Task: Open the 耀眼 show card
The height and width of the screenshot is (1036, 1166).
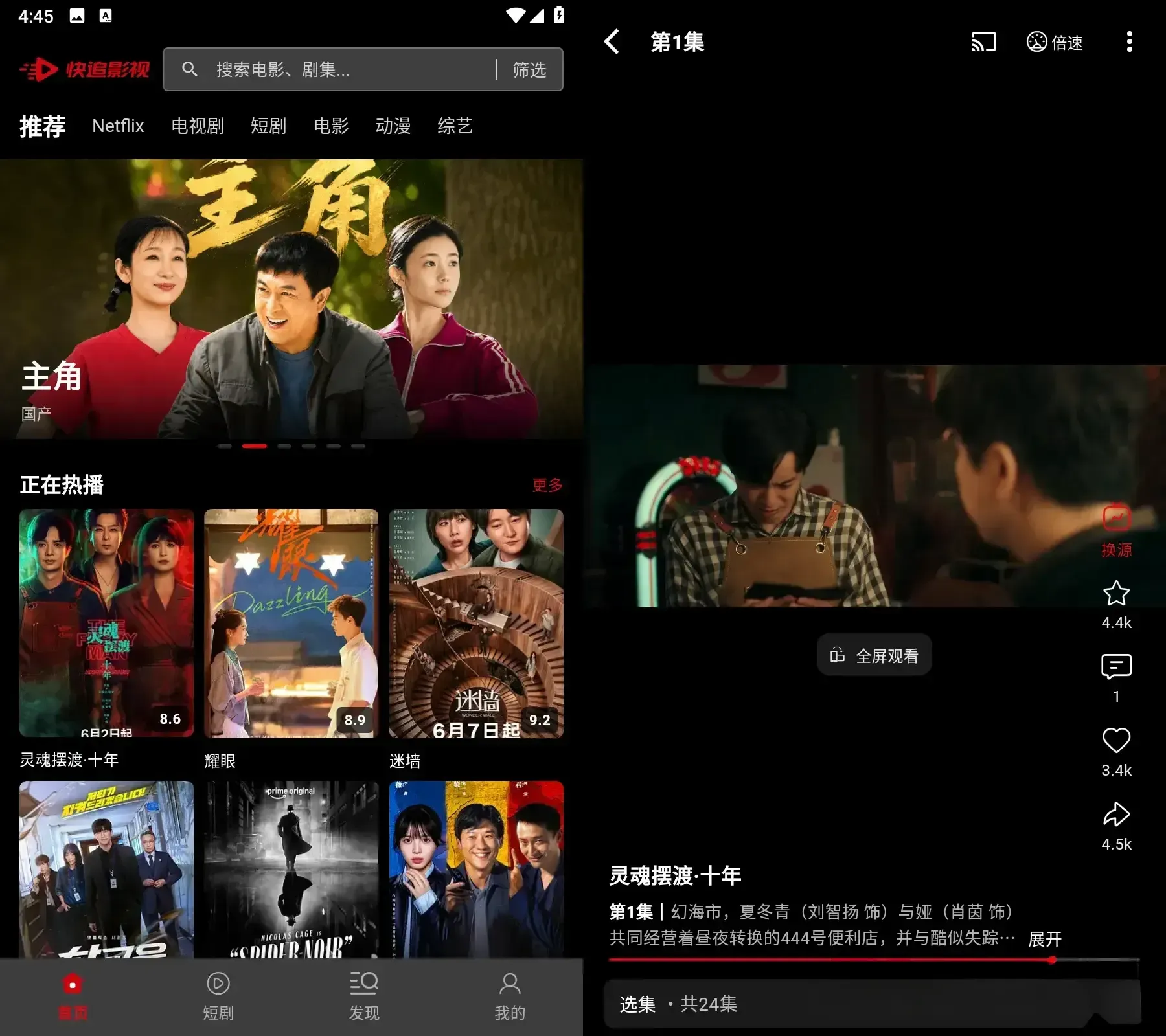Action: point(291,639)
